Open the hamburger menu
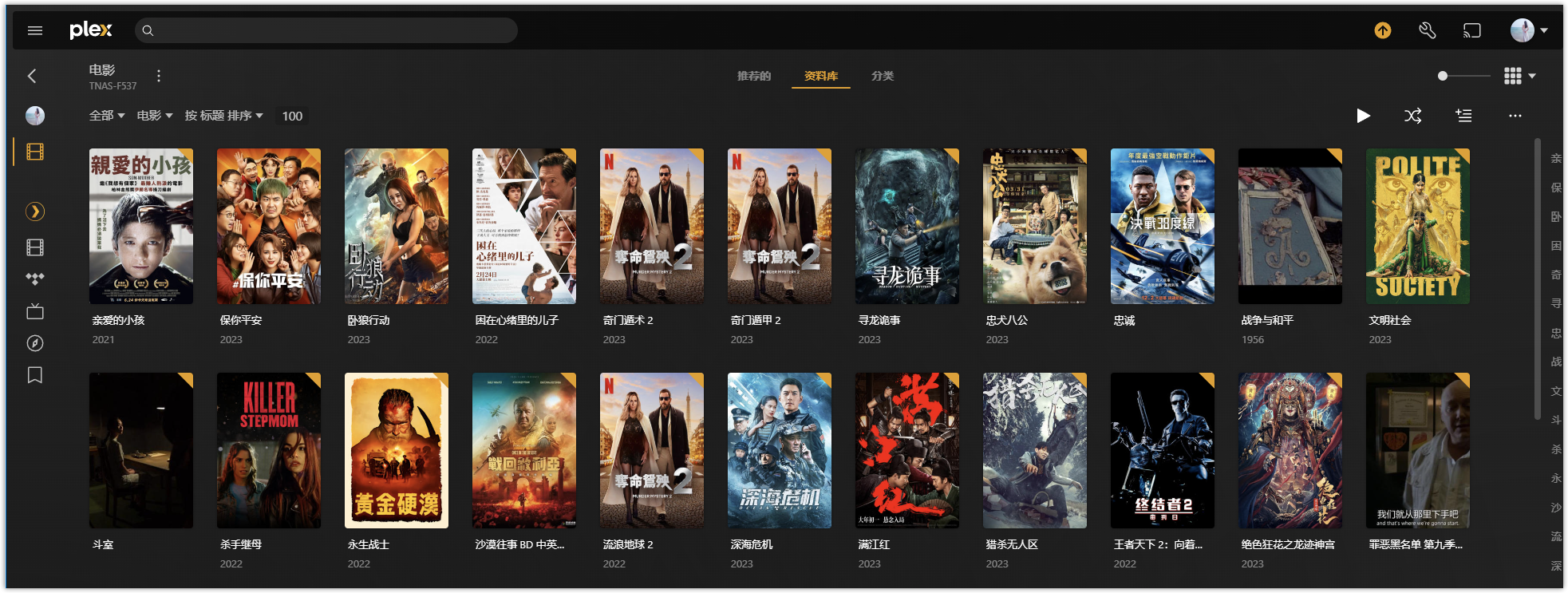 [x=34, y=30]
